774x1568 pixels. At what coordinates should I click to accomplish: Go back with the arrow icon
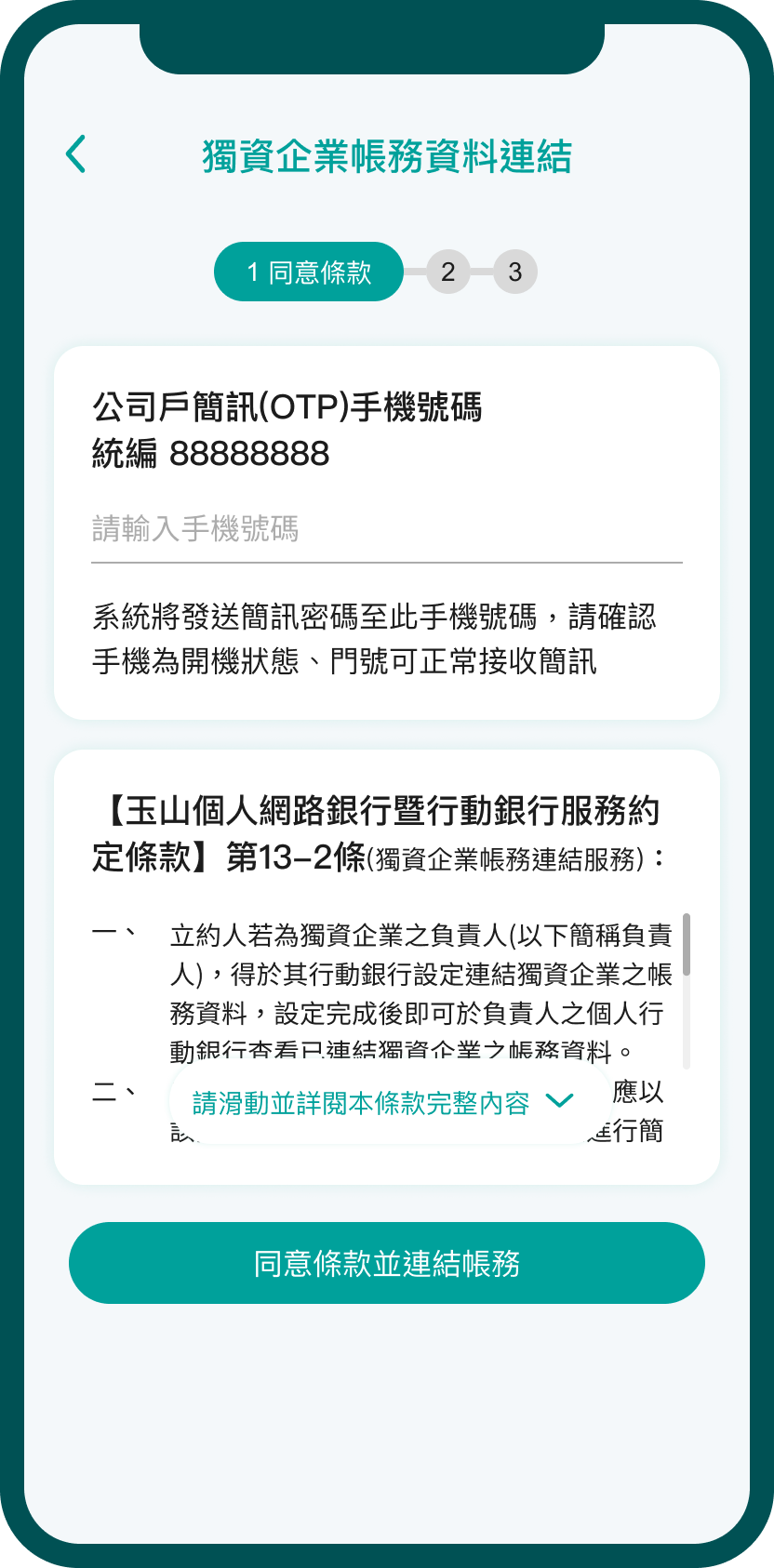76,154
